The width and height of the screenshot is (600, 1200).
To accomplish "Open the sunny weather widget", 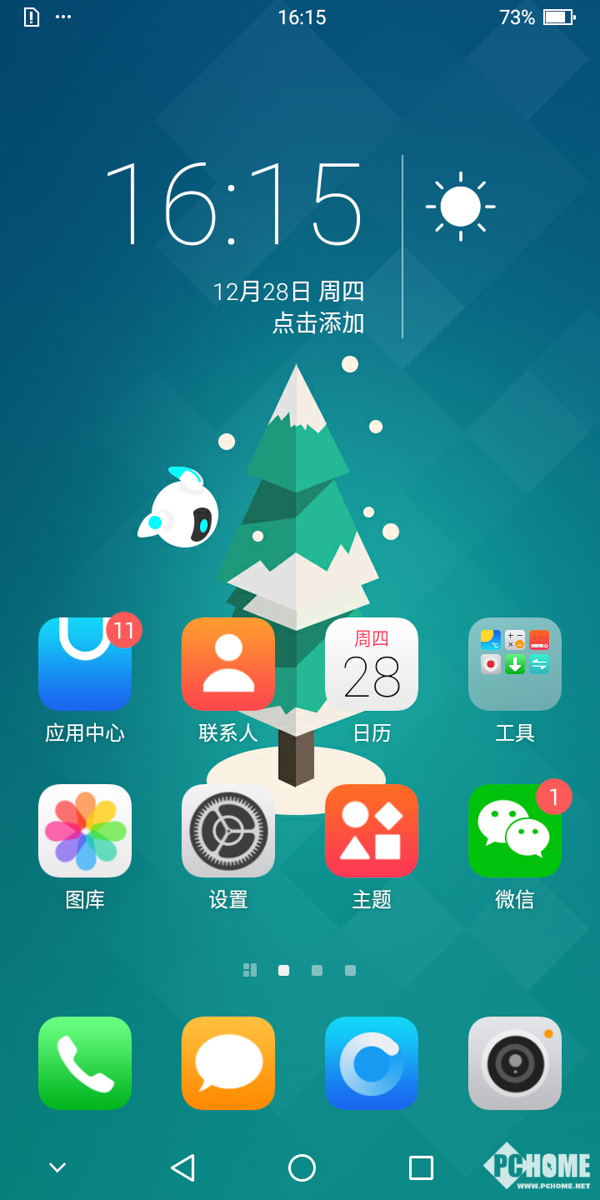I will (460, 207).
